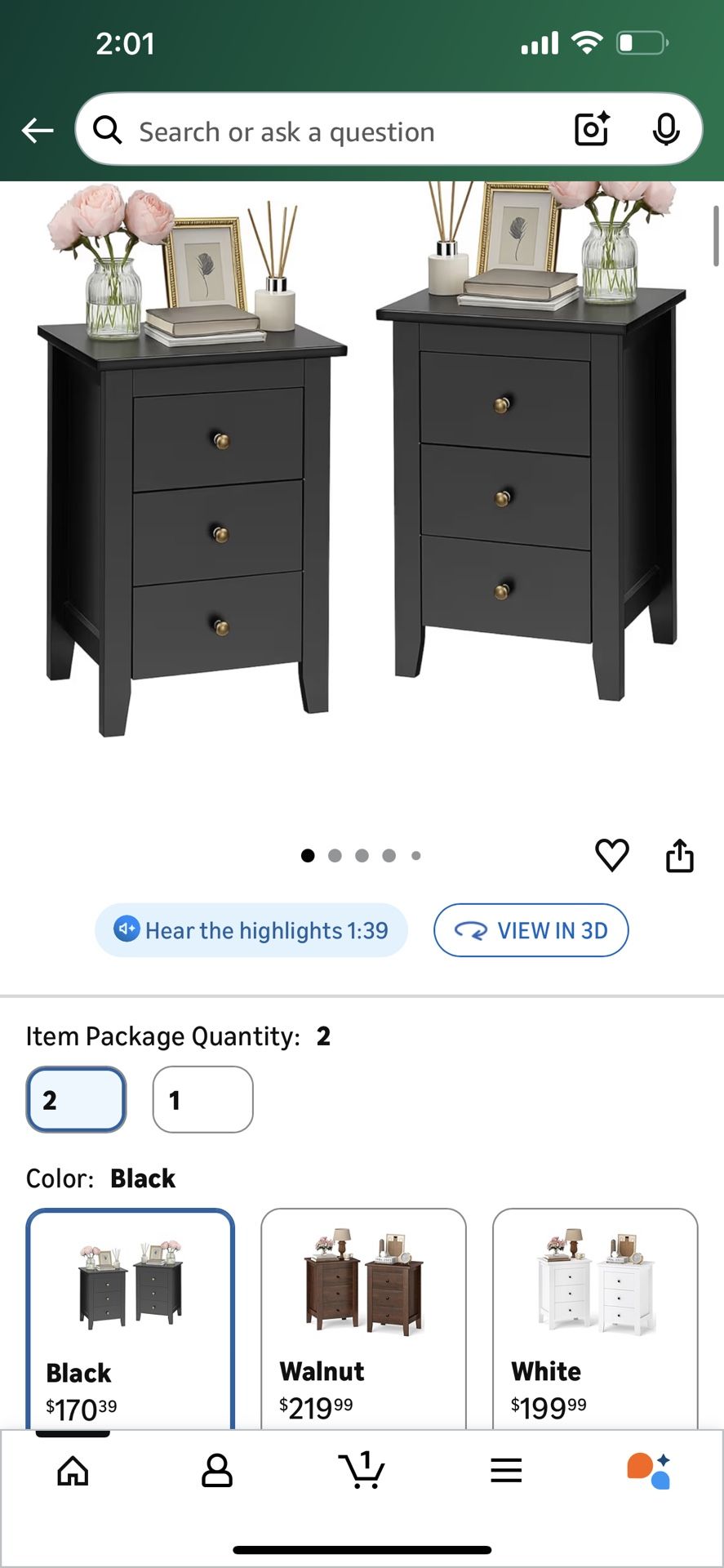Viewport: 724px width, 1568px height.
Task: Open VIEW IN 3D mode
Action: pos(531,930)
